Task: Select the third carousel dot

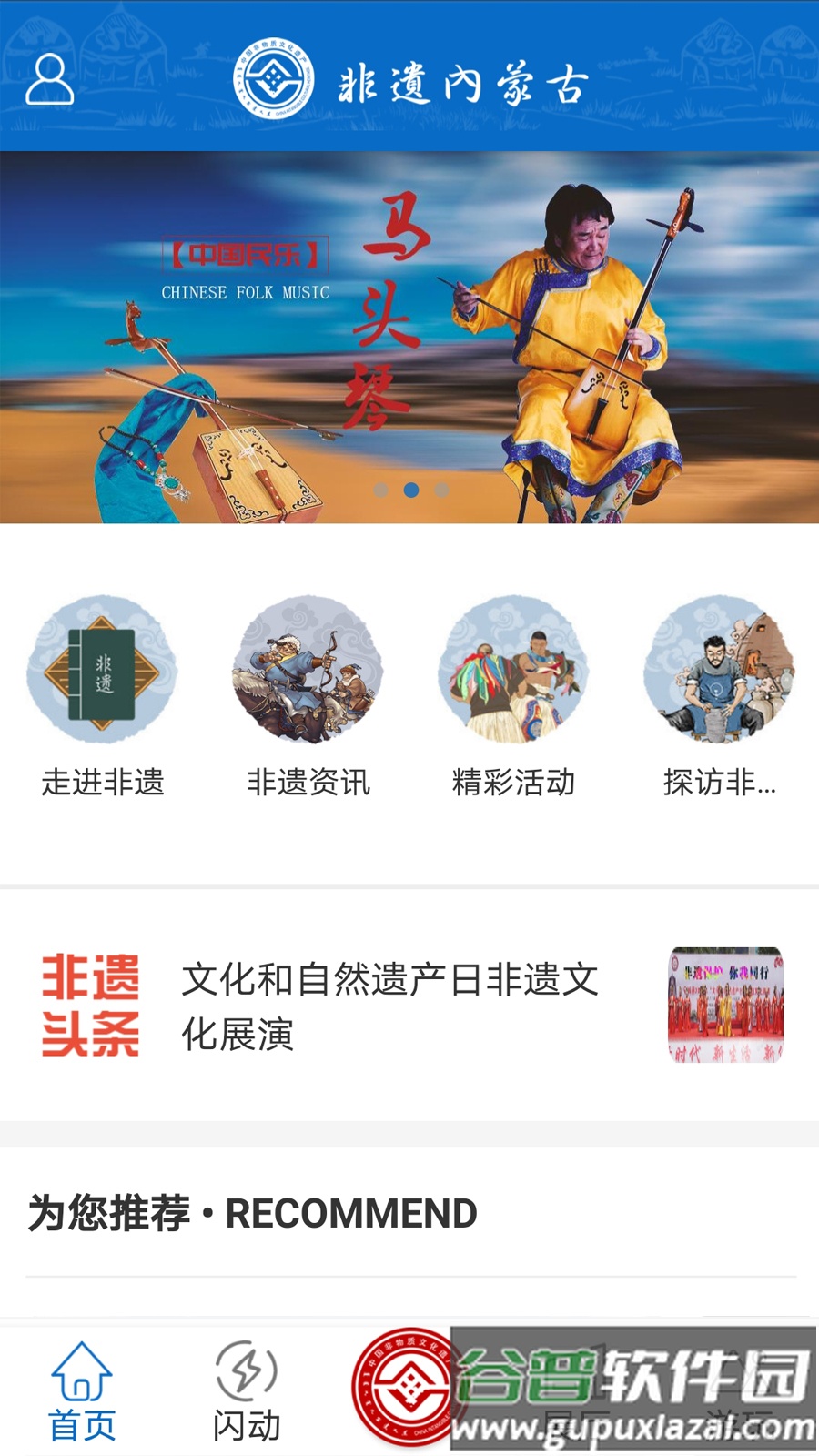Action: coord(440,491)
